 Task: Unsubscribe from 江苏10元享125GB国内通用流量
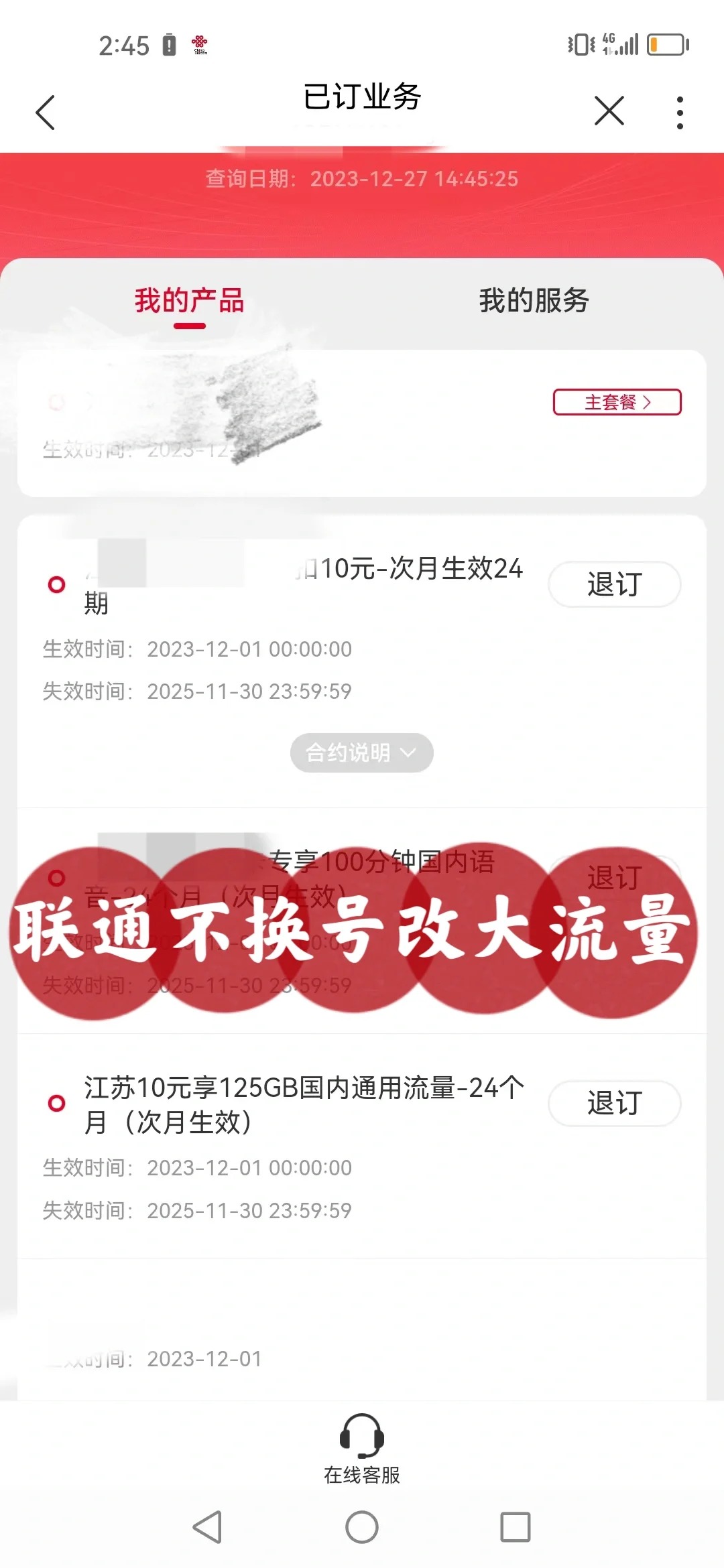click(x=614, y=1103)
